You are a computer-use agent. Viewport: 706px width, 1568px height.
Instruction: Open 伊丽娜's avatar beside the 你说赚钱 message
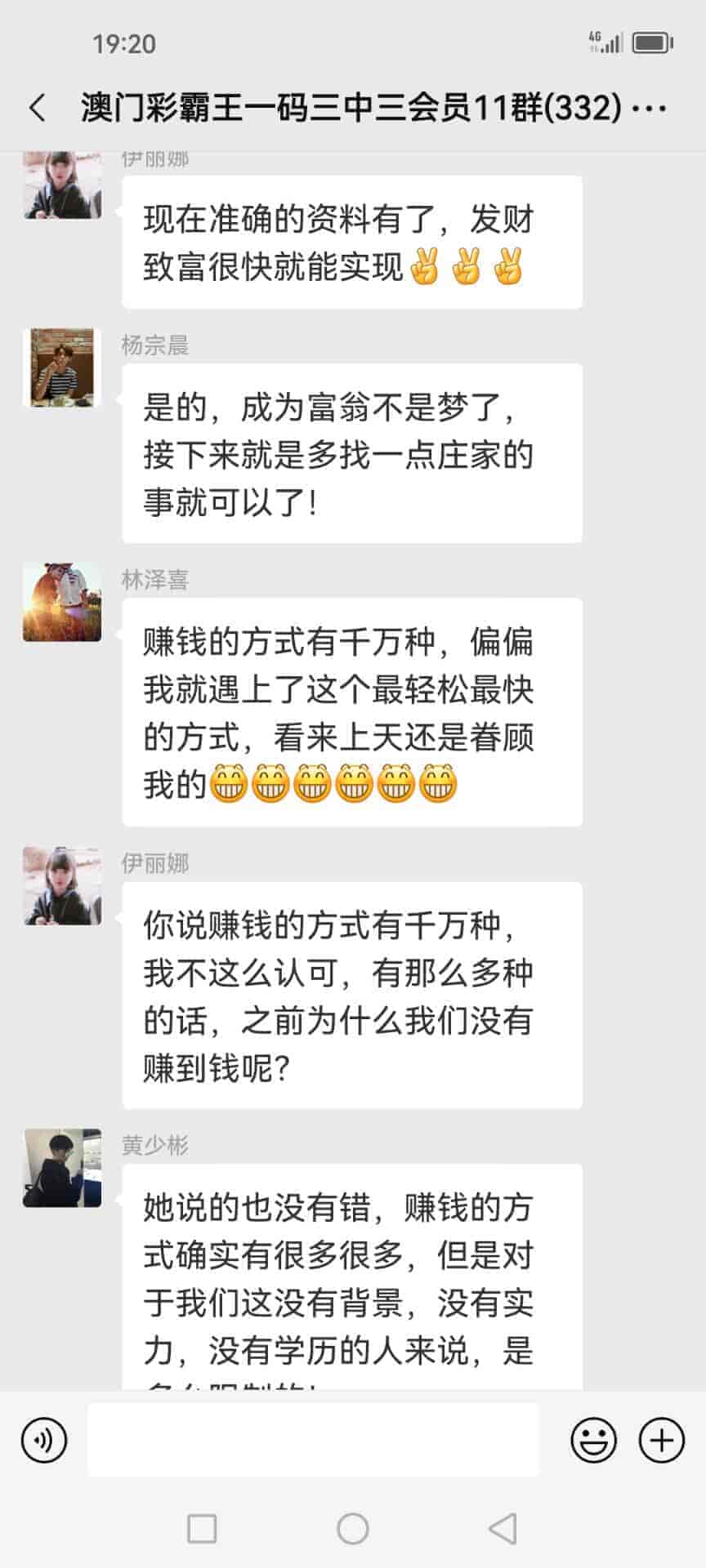point(62,885)
